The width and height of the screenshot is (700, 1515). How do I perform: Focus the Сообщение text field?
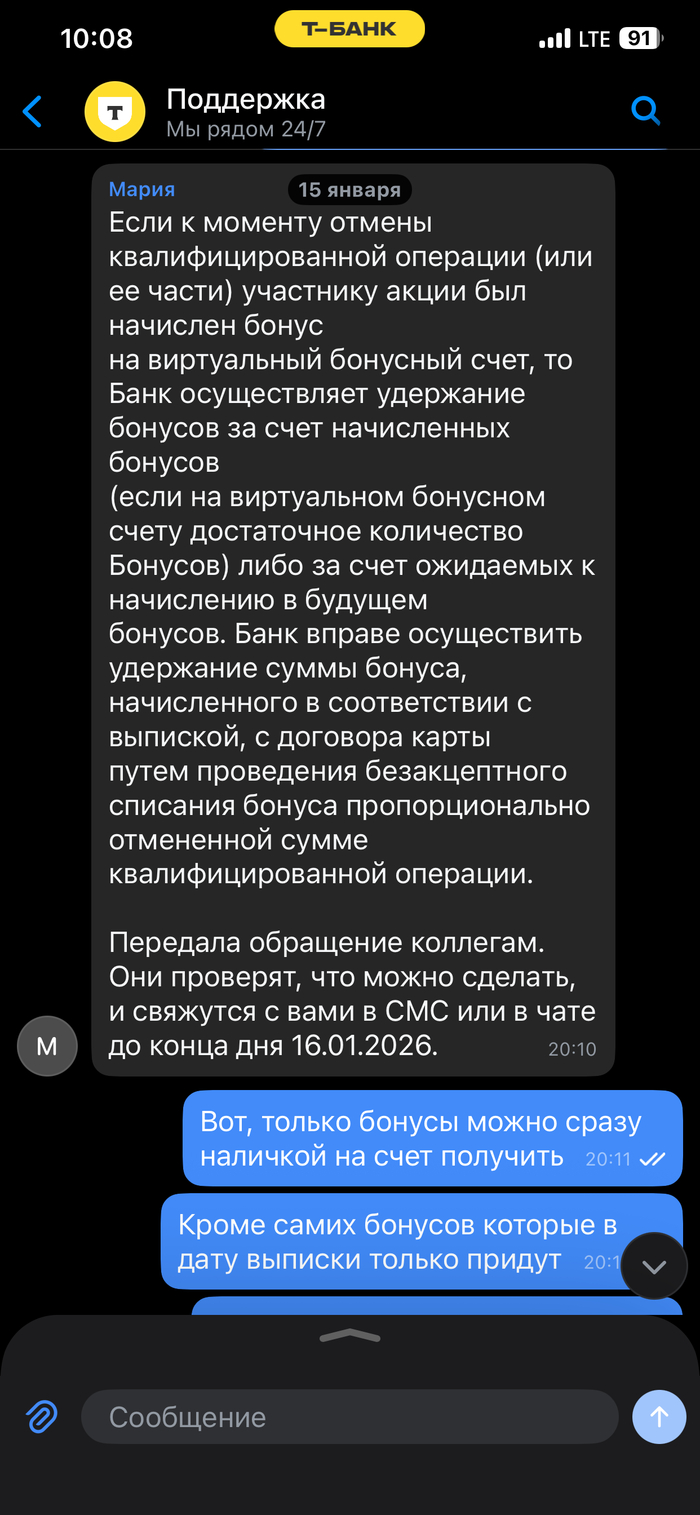pyautogui.click(x=350, y=1416)
